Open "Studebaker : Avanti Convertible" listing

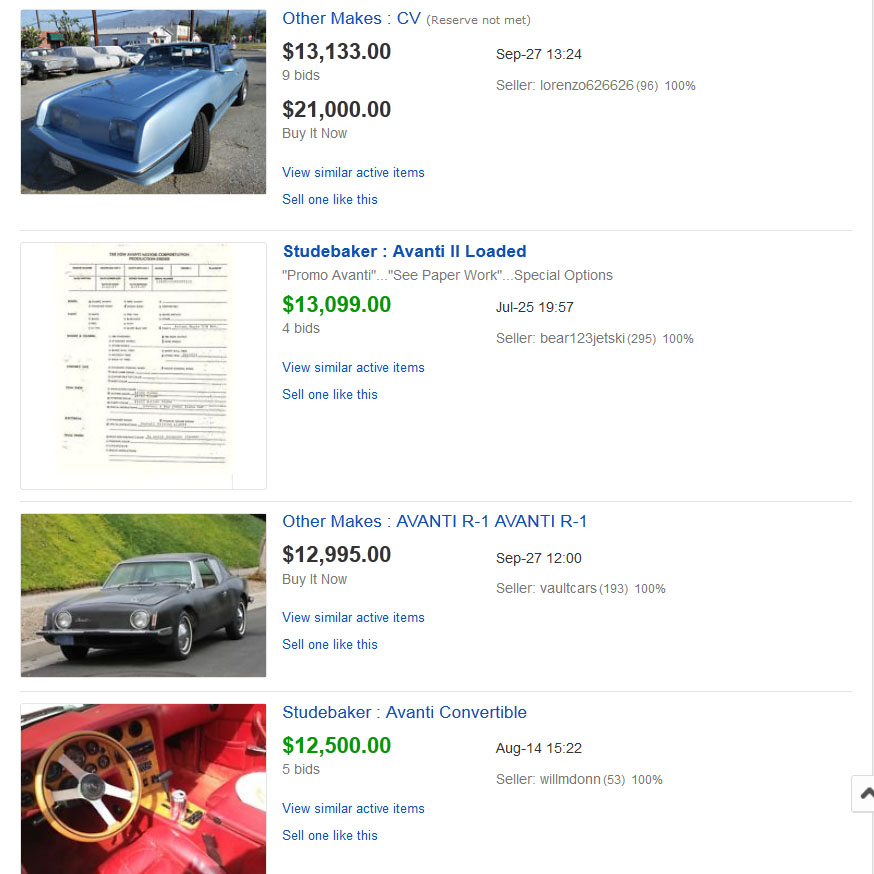coord(404,712)
